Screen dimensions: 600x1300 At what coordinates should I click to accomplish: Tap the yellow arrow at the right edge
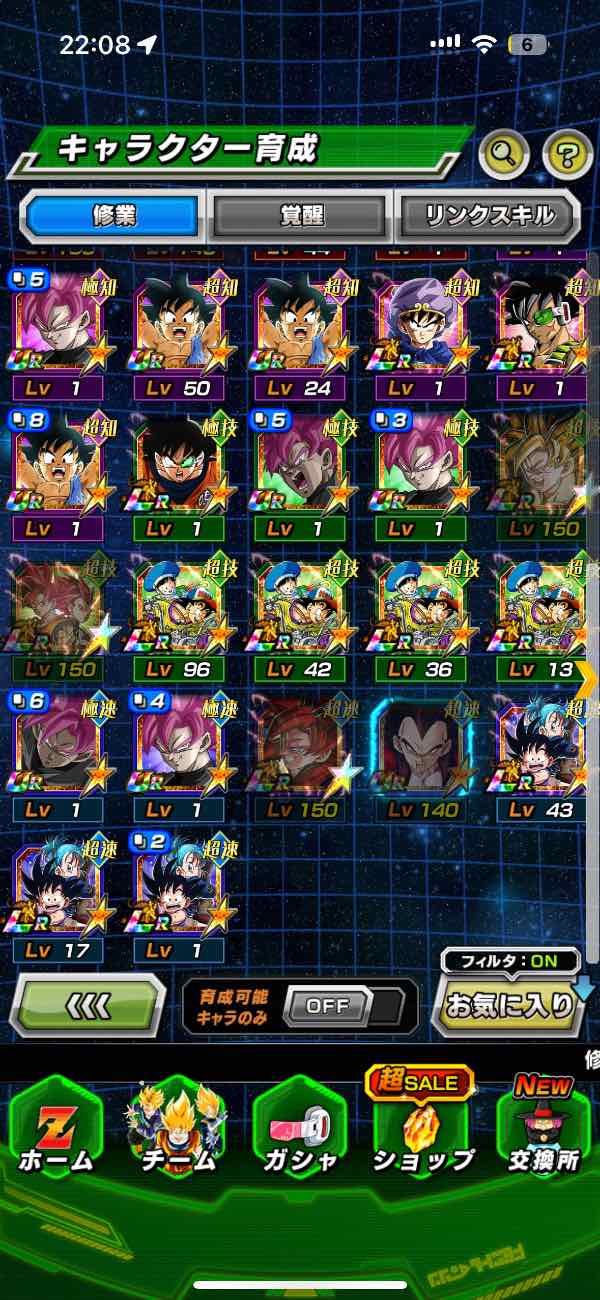point(586,678)
